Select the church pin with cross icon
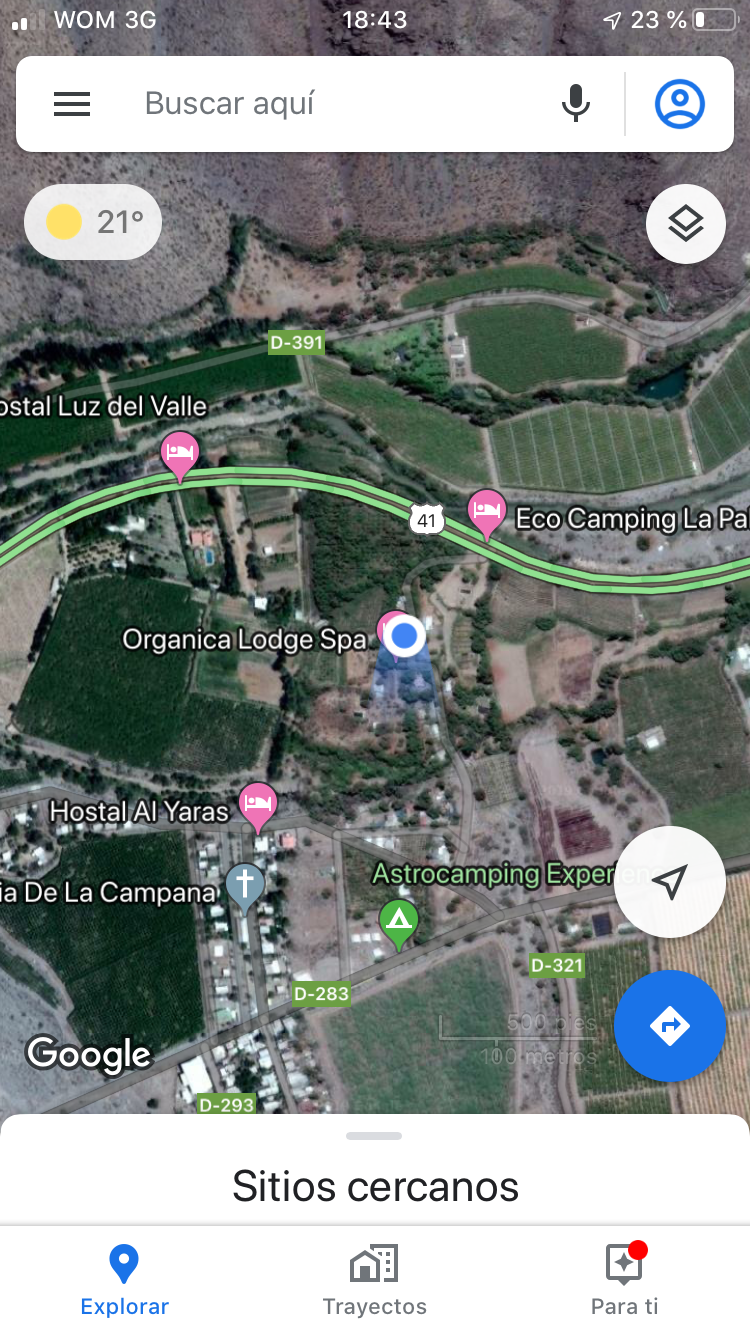This screenshot has width=750, height=1334. click(245, 886)
